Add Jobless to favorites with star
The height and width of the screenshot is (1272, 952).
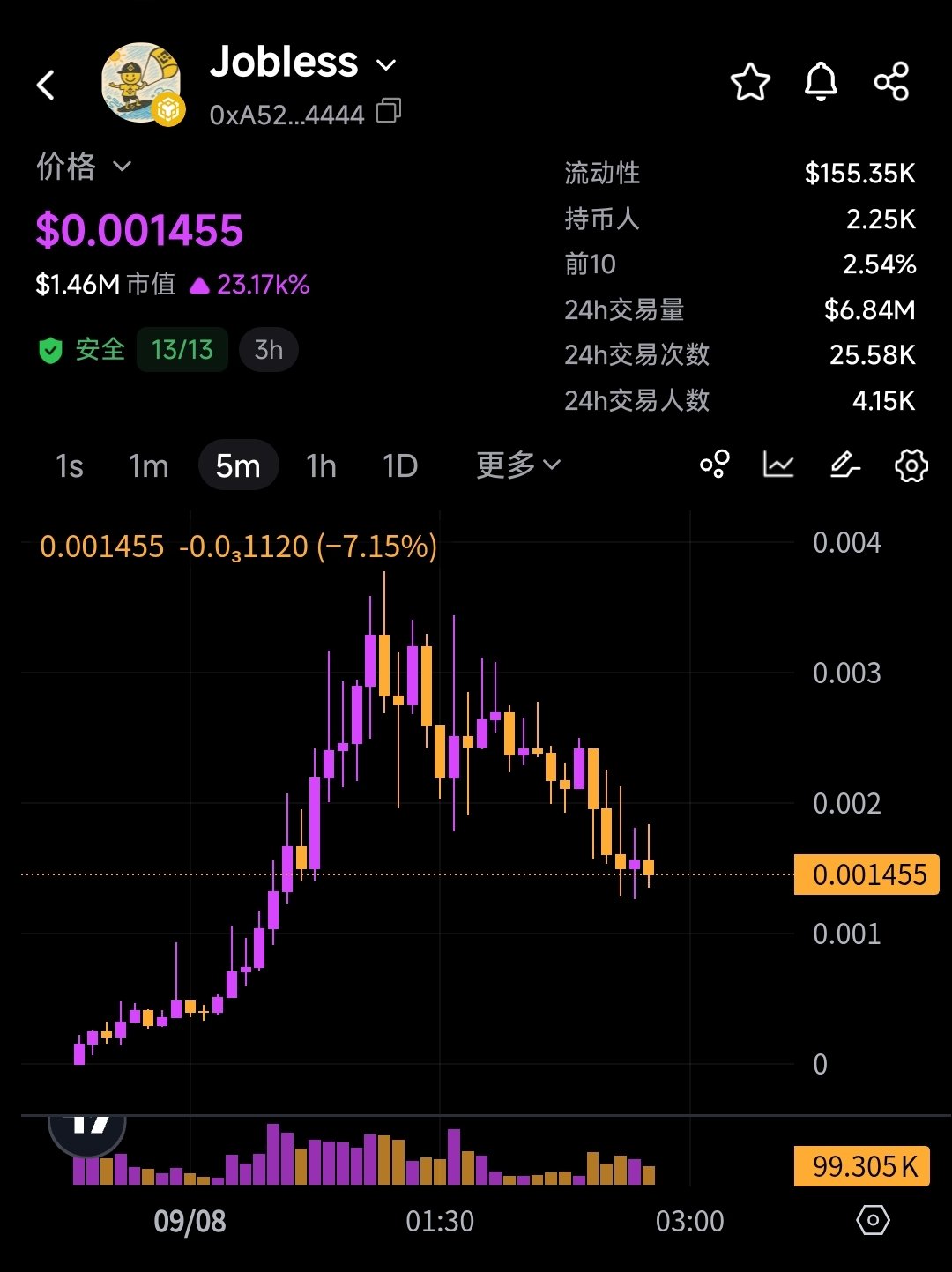point(750,83)
